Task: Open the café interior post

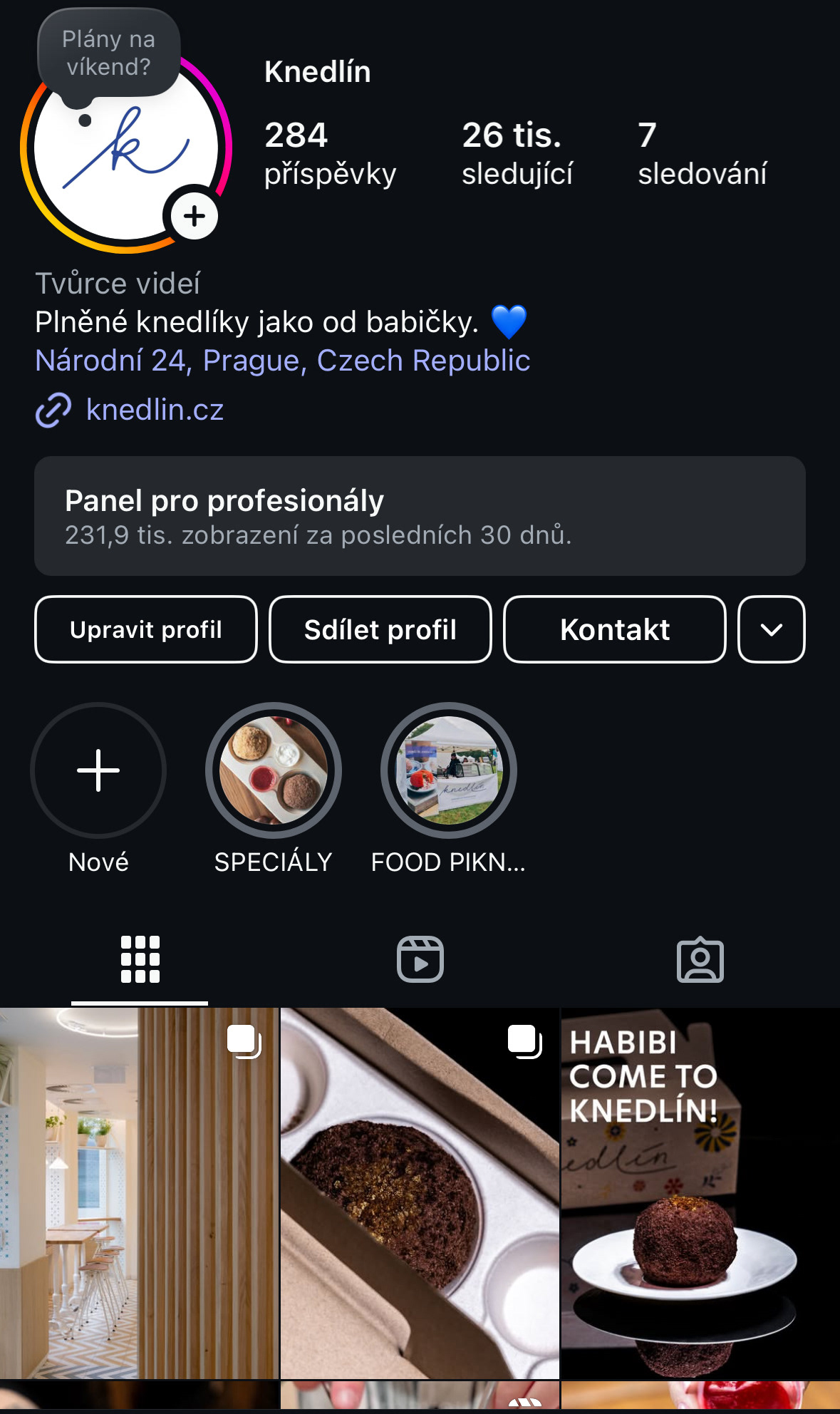Action: click(139, 1194)
